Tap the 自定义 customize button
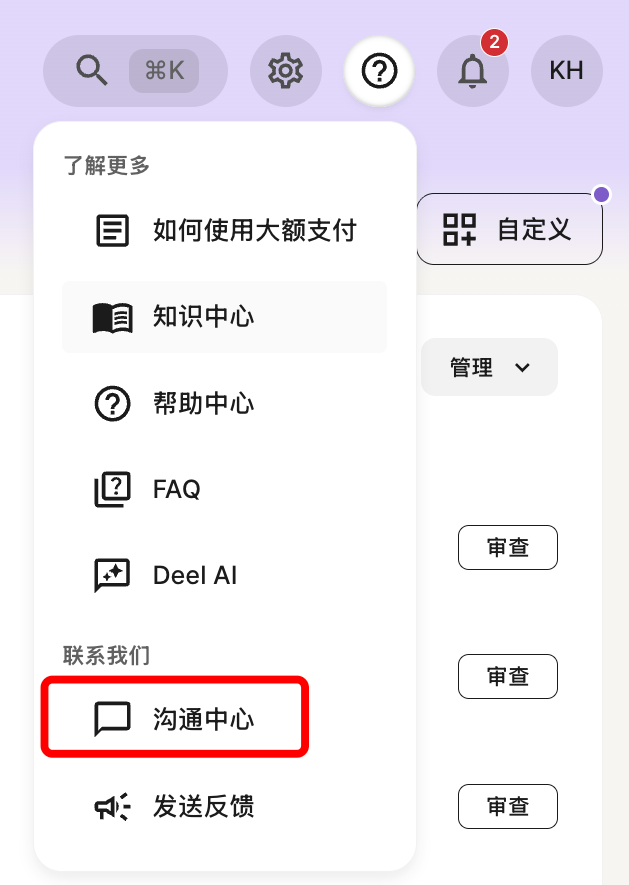Image resolution: width=629 pixels, height=885 pixels. coord(509,229)
